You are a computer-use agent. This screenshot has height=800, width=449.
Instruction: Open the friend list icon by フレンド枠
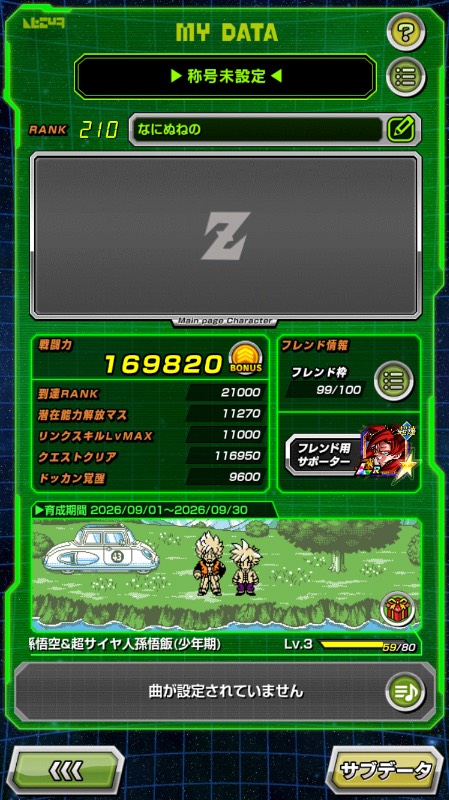(394, 380)
